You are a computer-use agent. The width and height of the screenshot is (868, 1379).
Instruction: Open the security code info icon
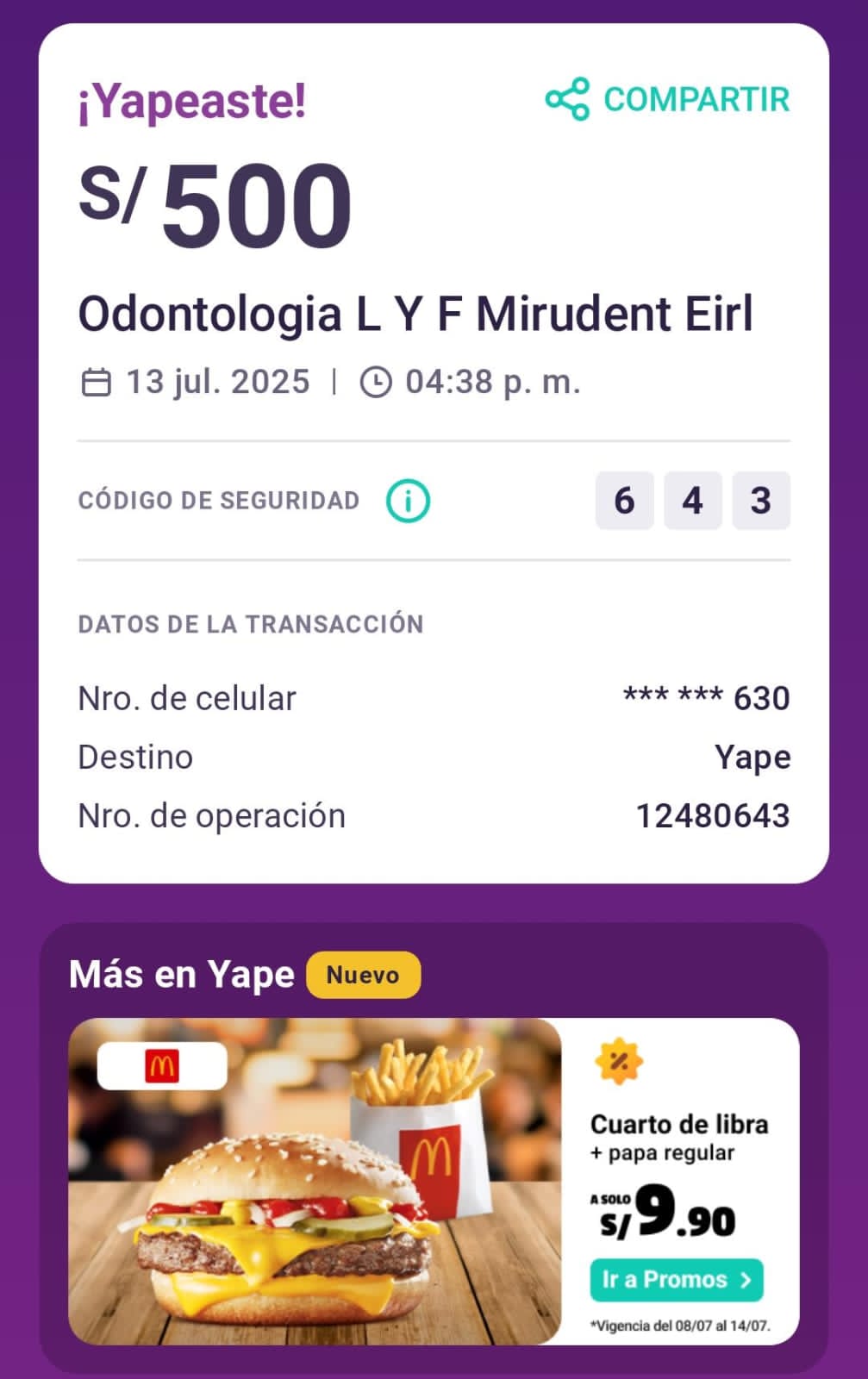tap(408, 501)
